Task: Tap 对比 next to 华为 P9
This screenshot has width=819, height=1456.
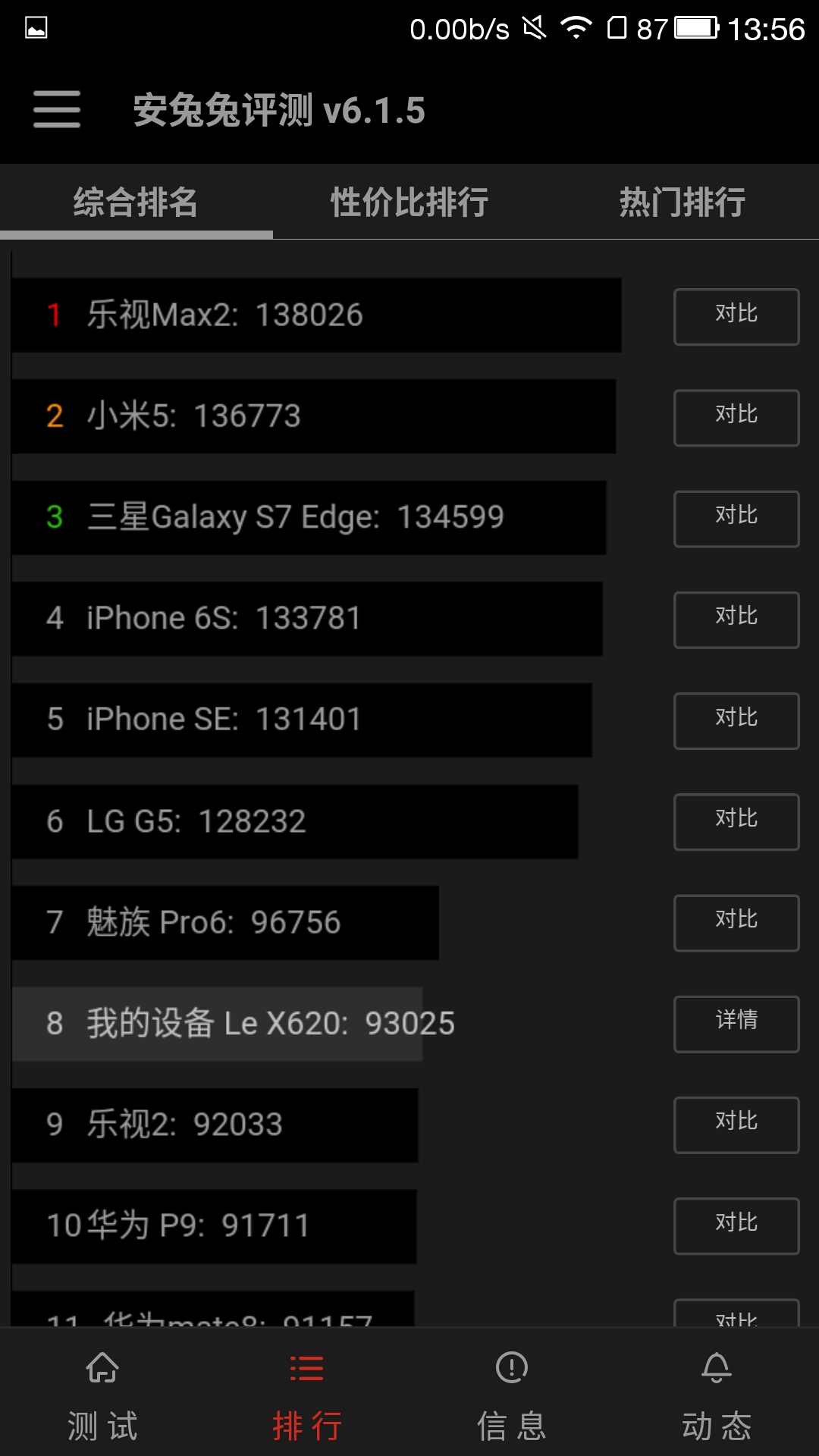Action: point(736,1225)
